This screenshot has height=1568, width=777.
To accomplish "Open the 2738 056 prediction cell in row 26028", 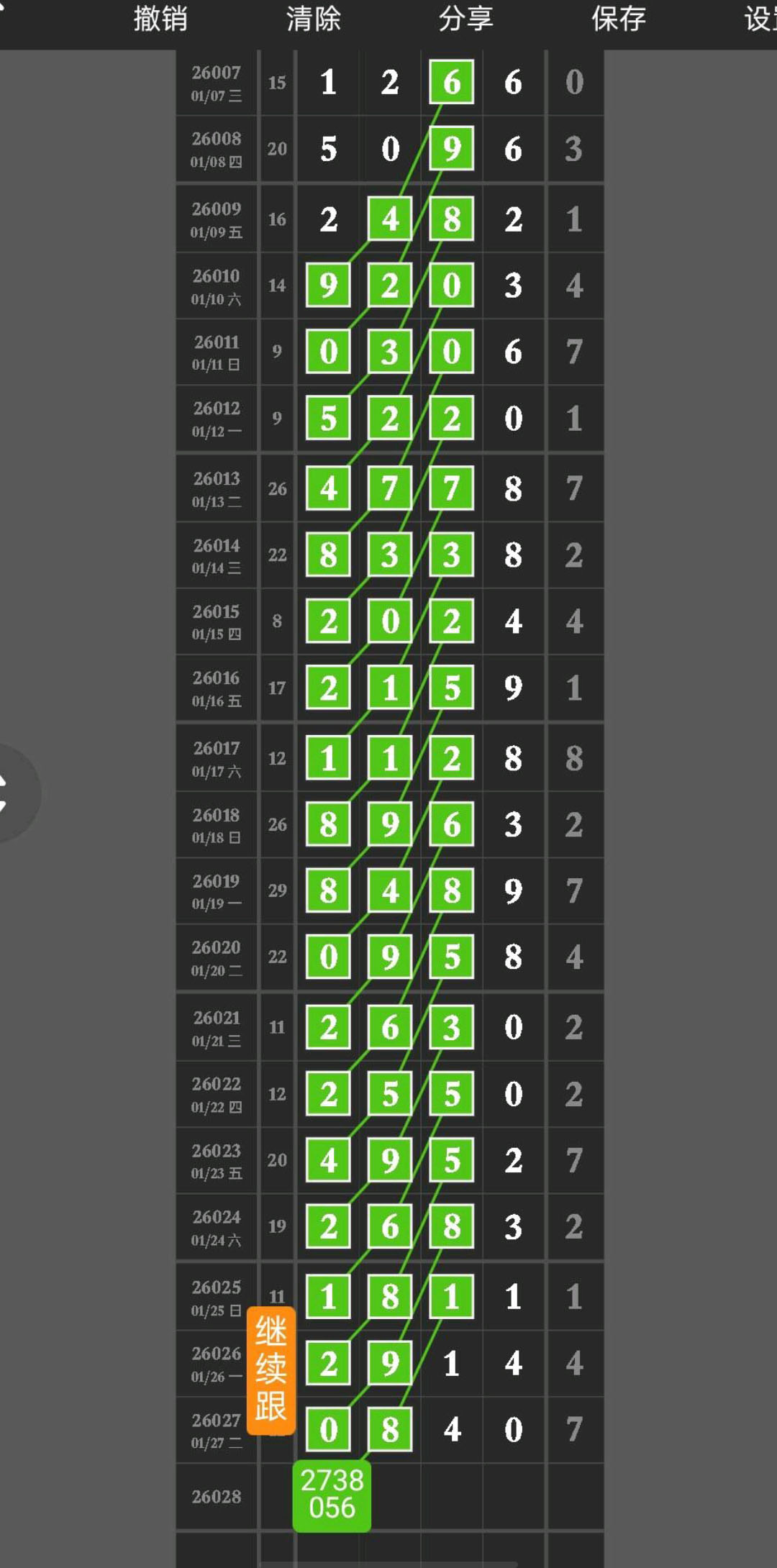I will coord(332,1494).
